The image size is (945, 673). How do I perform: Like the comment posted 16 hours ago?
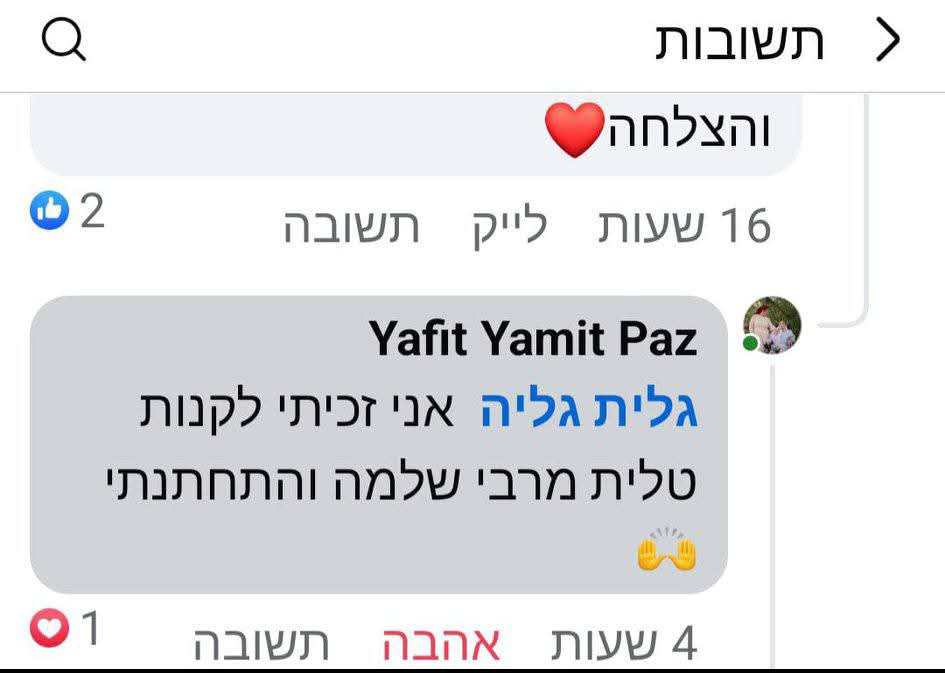click(x=509, y=227)
